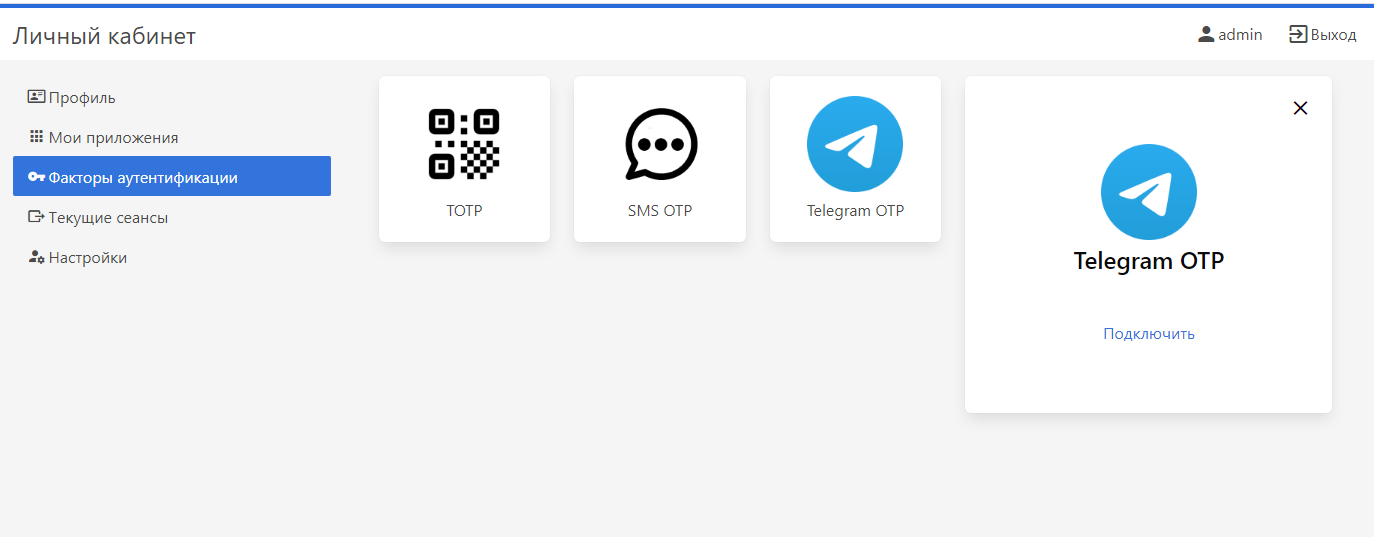Open the admin user account
The image size is (1374, 537).
[x=1230, y=35]
